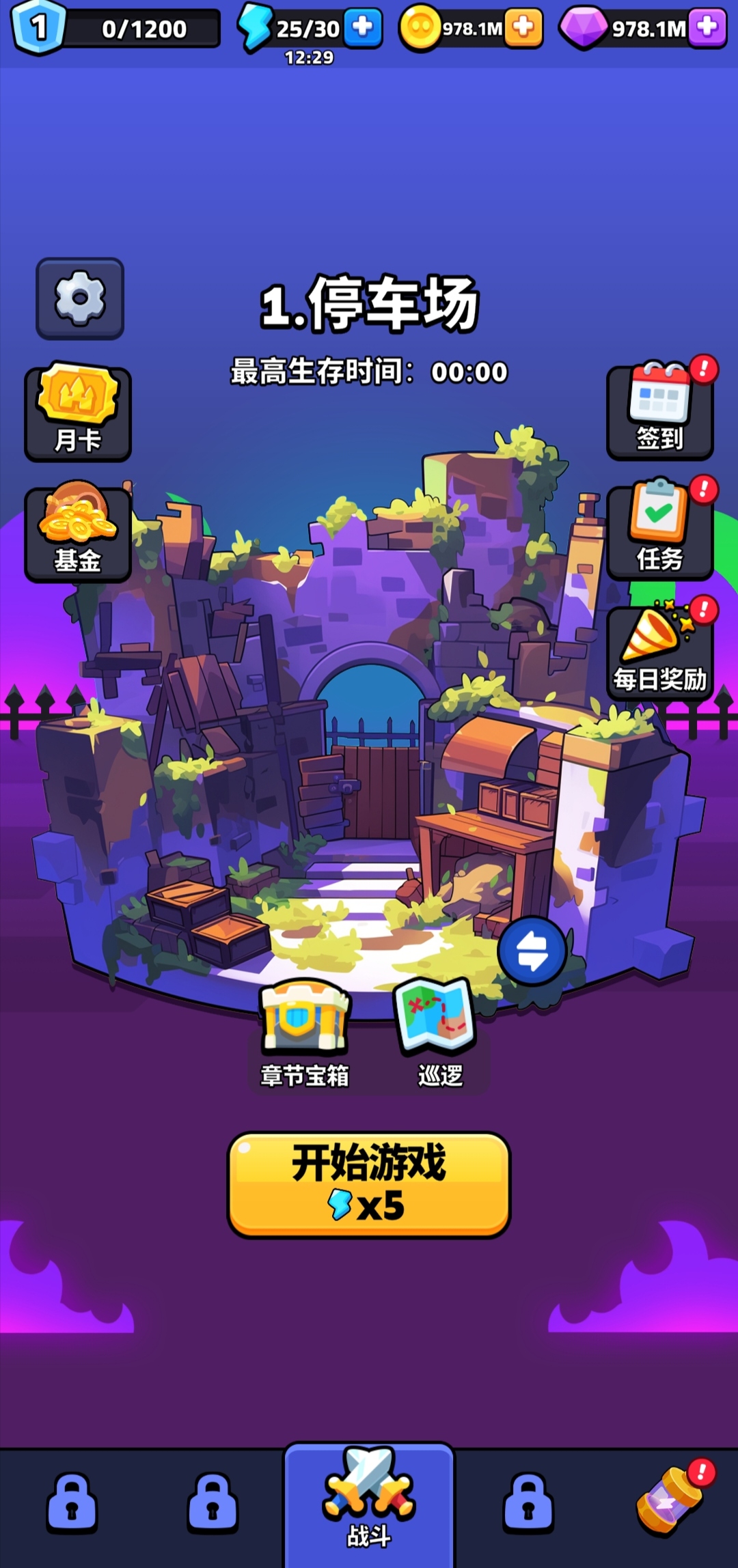Open 签到 daily check-in
Image resolution: width=738 pixels, height=1568 pixels.
(659, 412)
